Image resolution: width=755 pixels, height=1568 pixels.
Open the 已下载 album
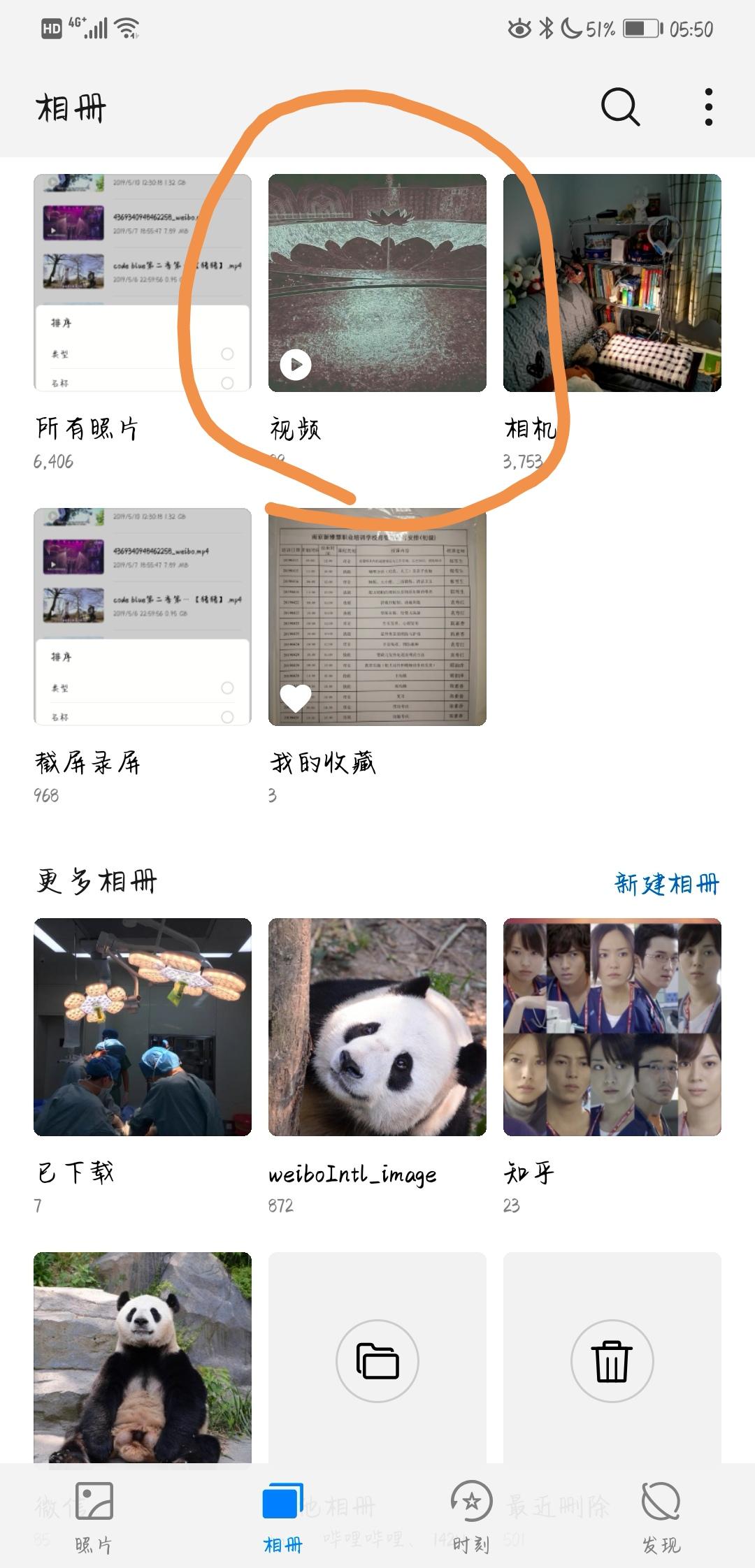[x=142, y=1026]
